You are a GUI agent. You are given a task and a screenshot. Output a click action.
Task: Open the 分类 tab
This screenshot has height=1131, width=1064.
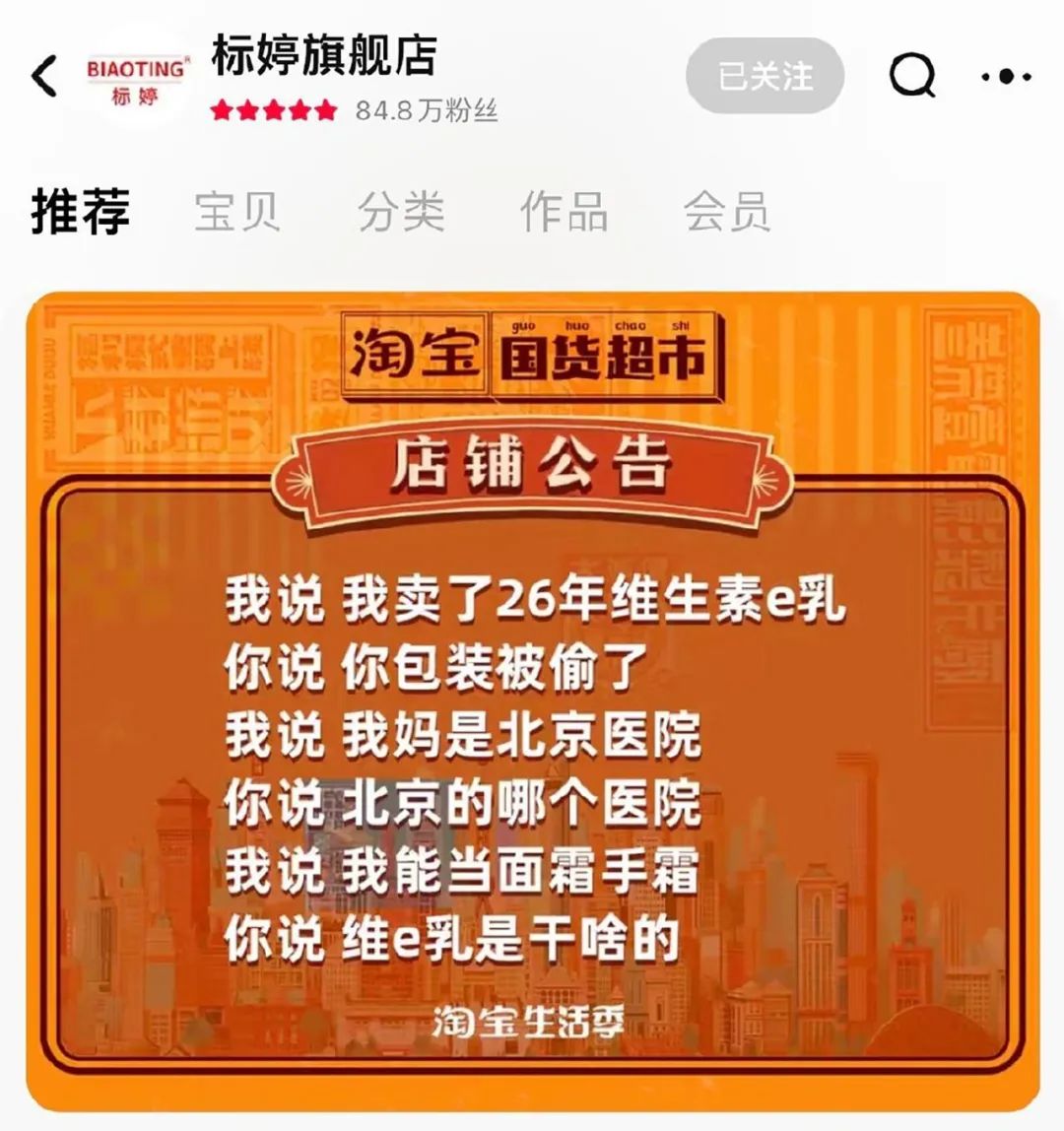pyautogui.click(x=401, y=212)
